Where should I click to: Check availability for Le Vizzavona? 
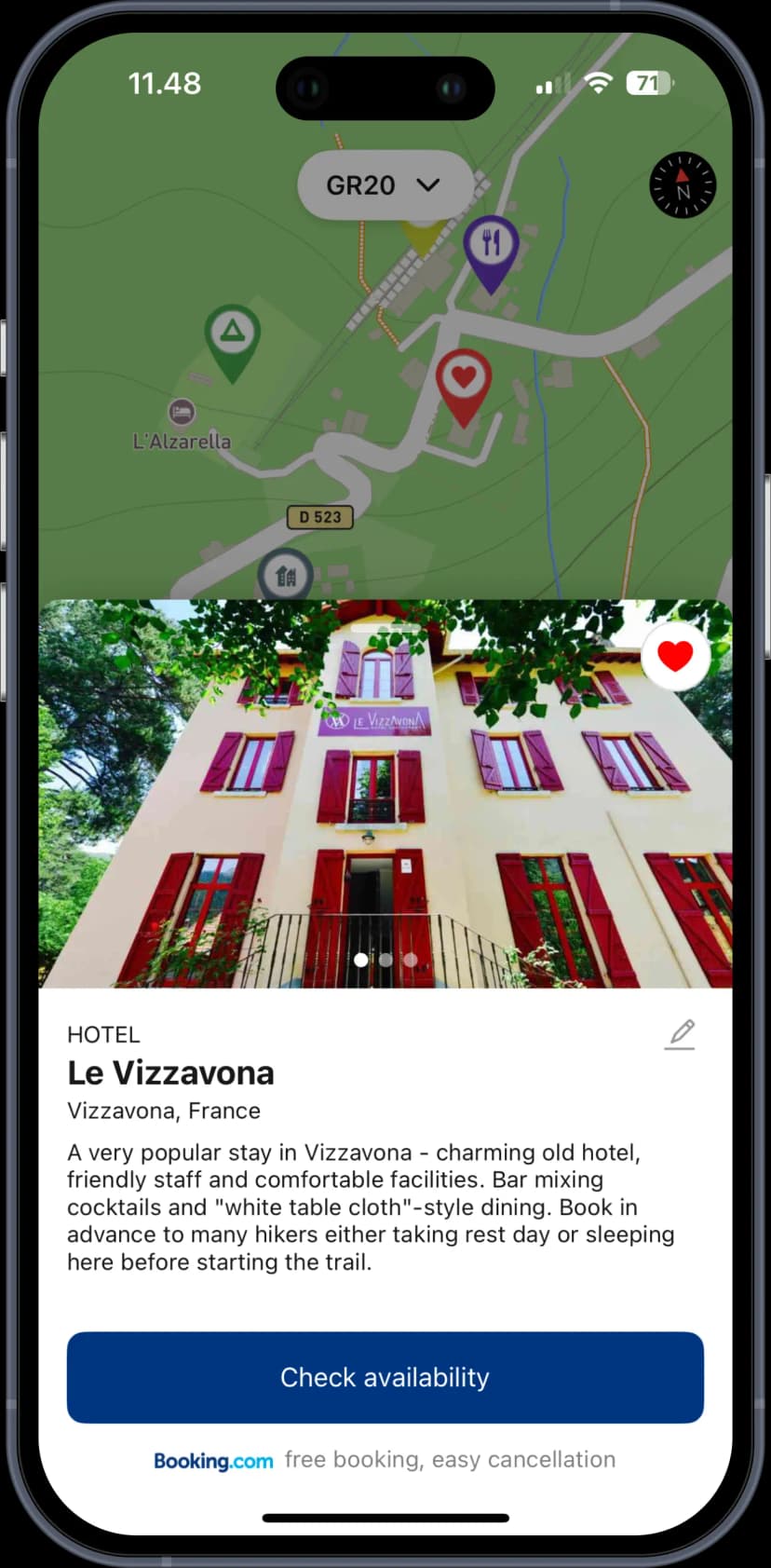(385, 1377)
